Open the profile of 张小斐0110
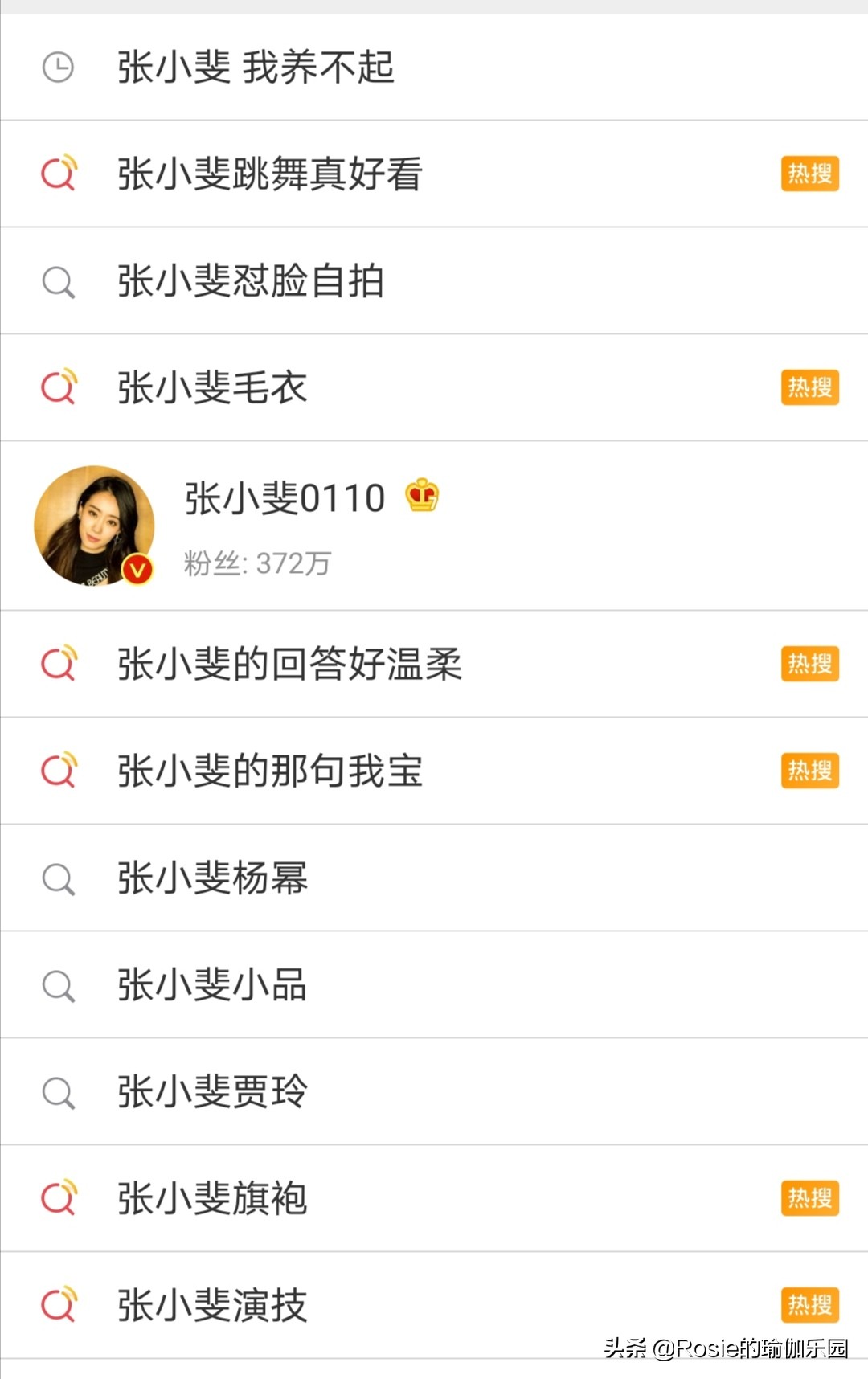Screen dimensions: 868x1379 285,500
